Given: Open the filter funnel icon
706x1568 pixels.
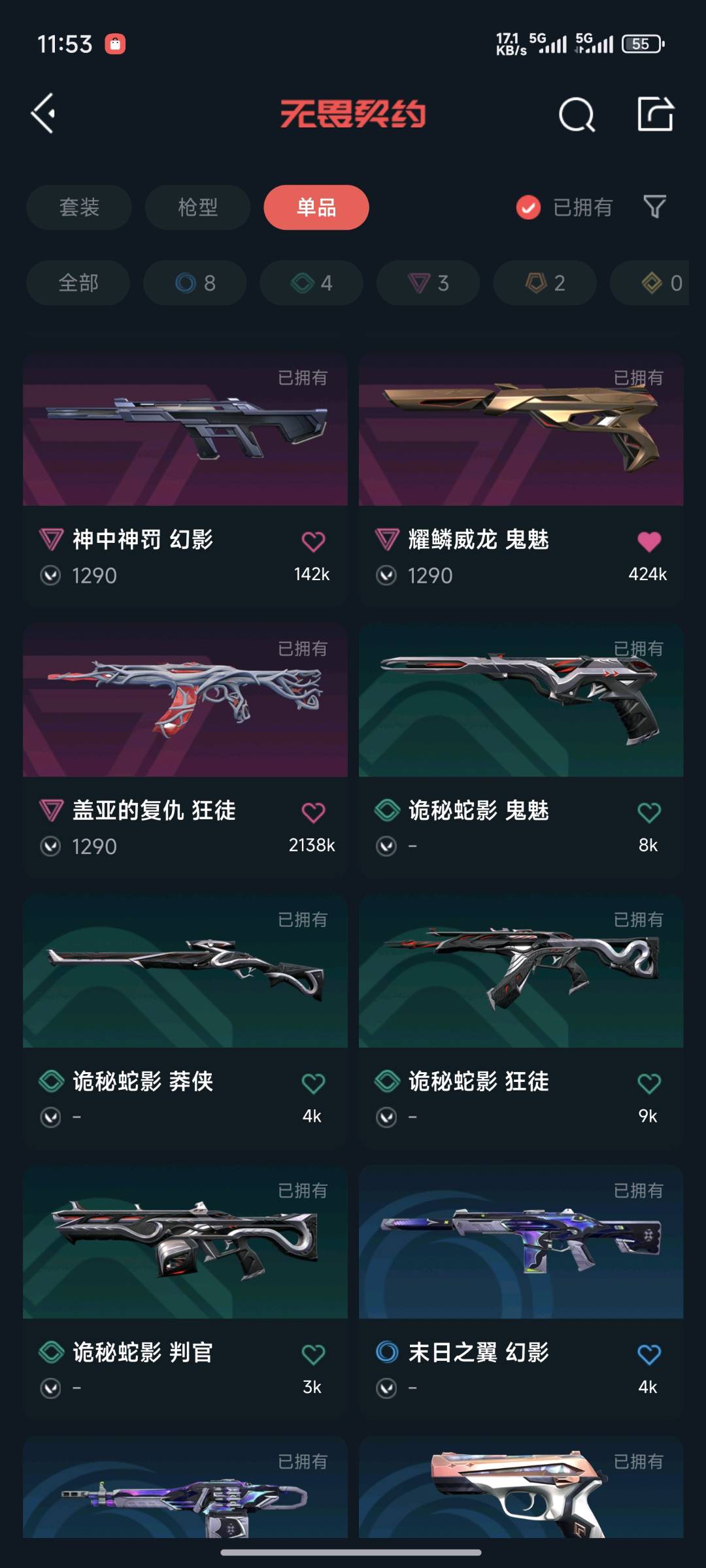Looking at the screenshot, I should 654,207.
